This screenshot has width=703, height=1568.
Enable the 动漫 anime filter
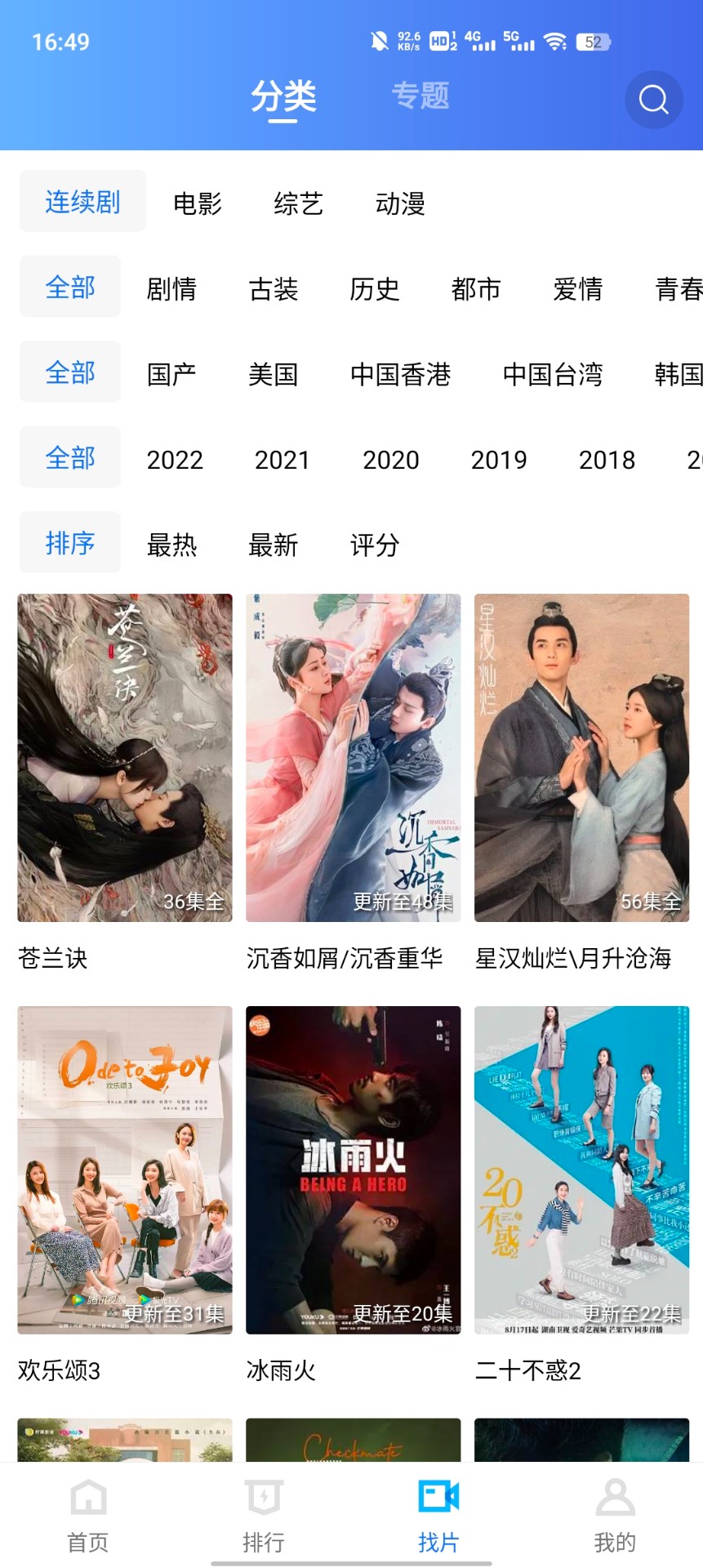pos(400,204)
